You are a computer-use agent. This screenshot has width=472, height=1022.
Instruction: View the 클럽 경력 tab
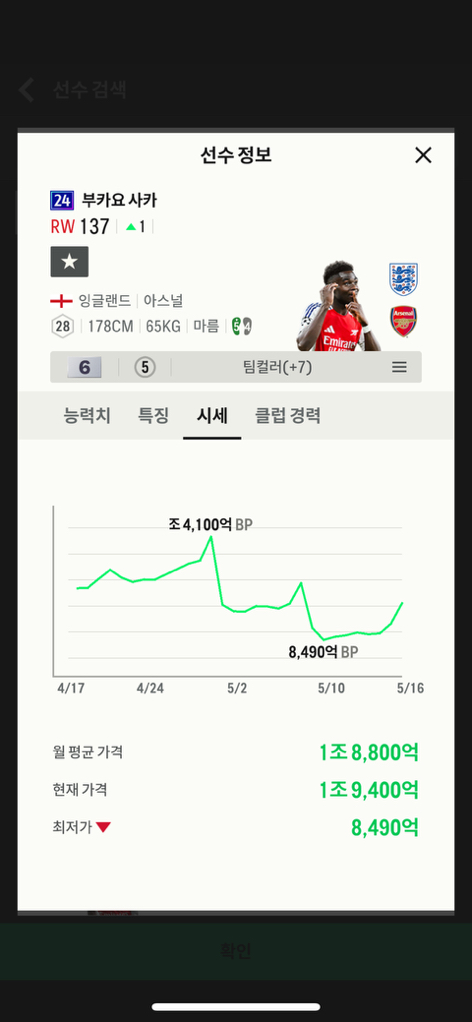tap(288, 416)
